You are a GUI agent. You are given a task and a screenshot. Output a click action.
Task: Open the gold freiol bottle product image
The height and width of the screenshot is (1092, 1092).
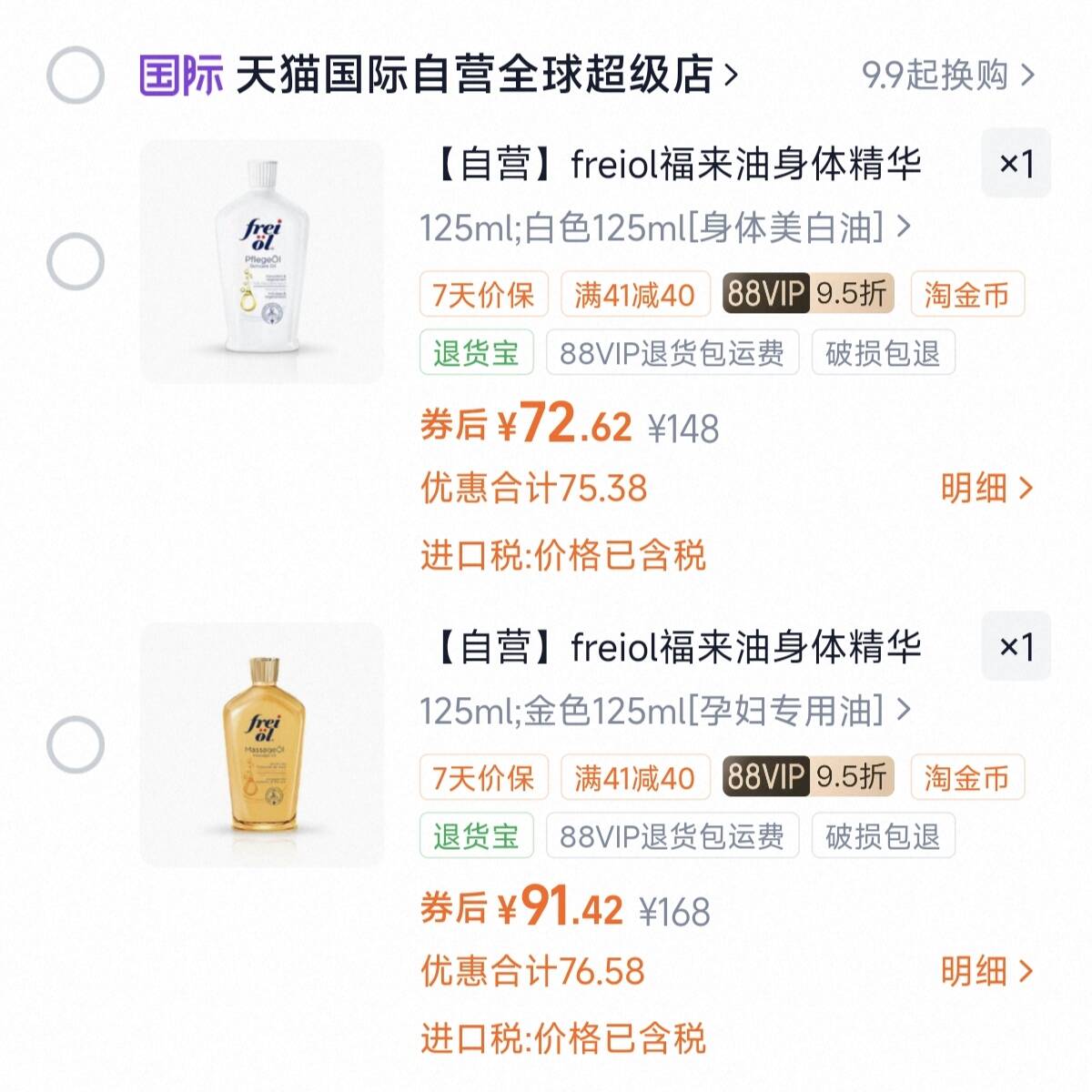[262, 744]
